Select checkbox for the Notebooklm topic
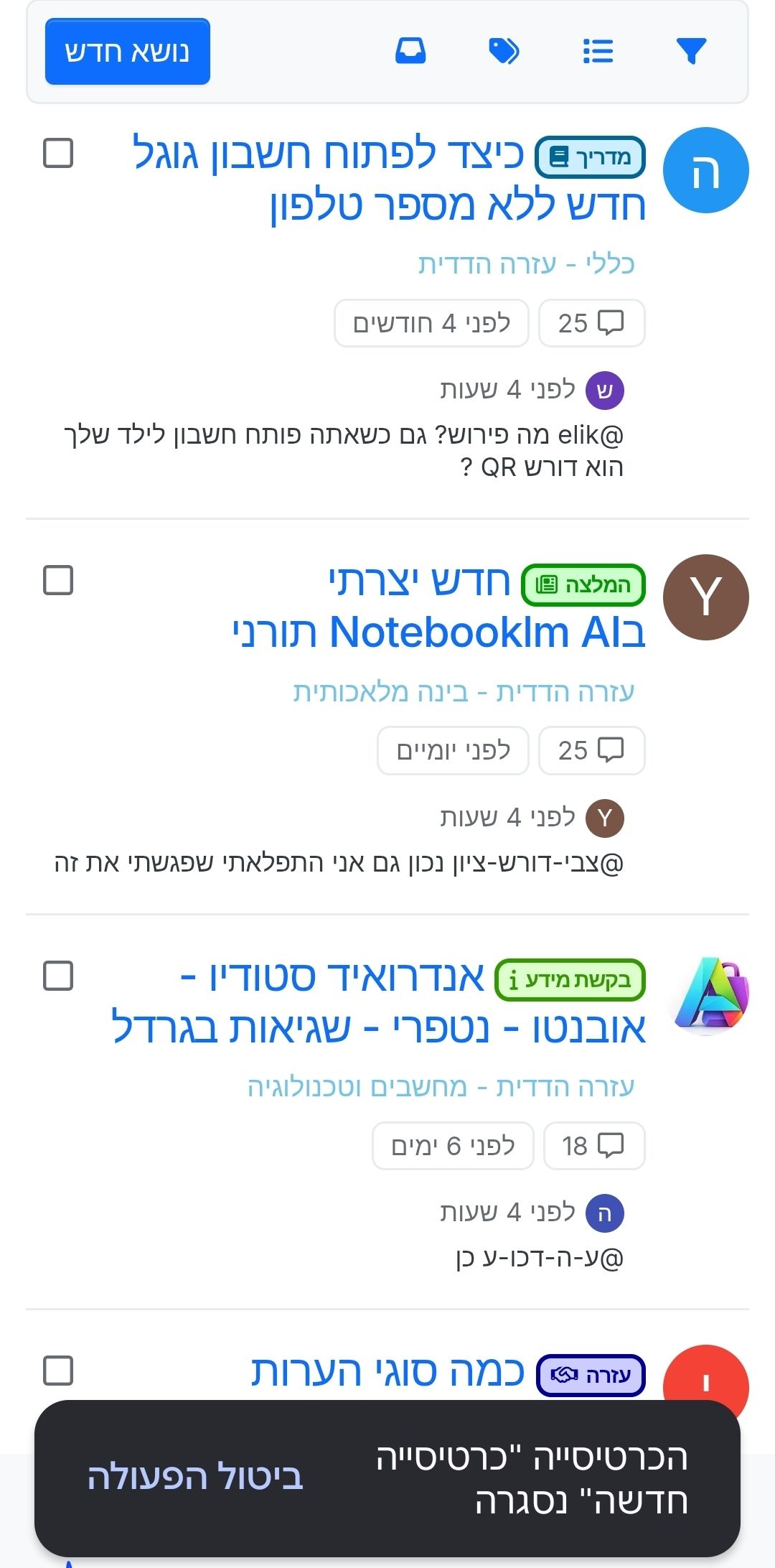This screenshot has width=775, height=1568. [58, 580]
